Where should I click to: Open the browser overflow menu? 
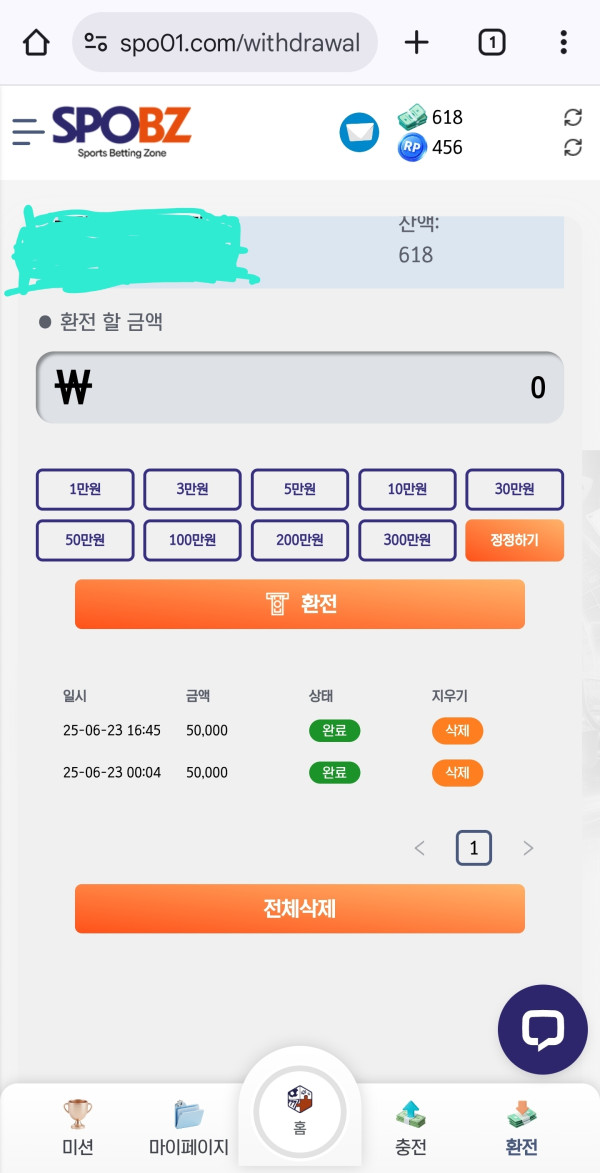[563, 42]
